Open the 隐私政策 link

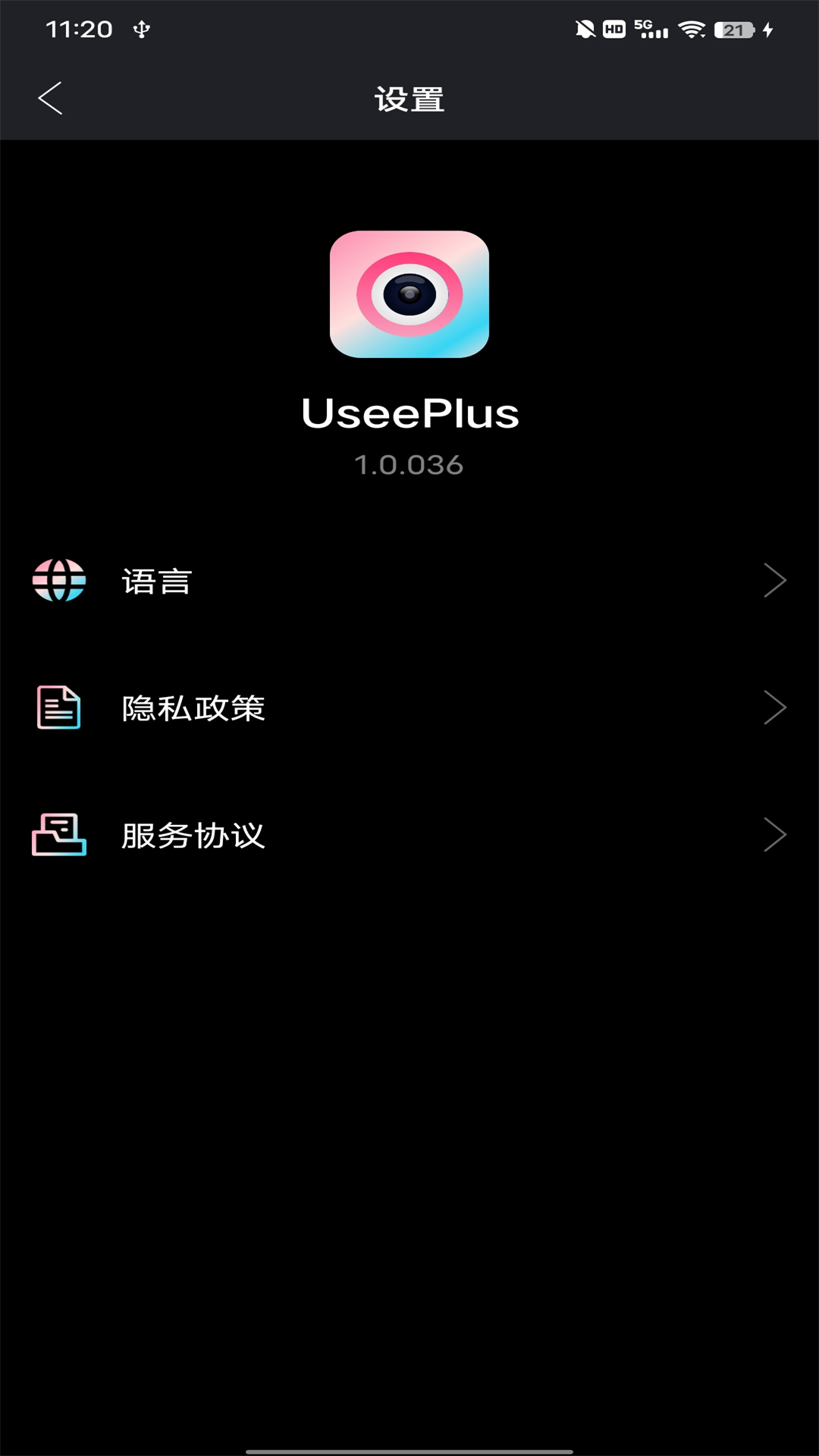192,708
